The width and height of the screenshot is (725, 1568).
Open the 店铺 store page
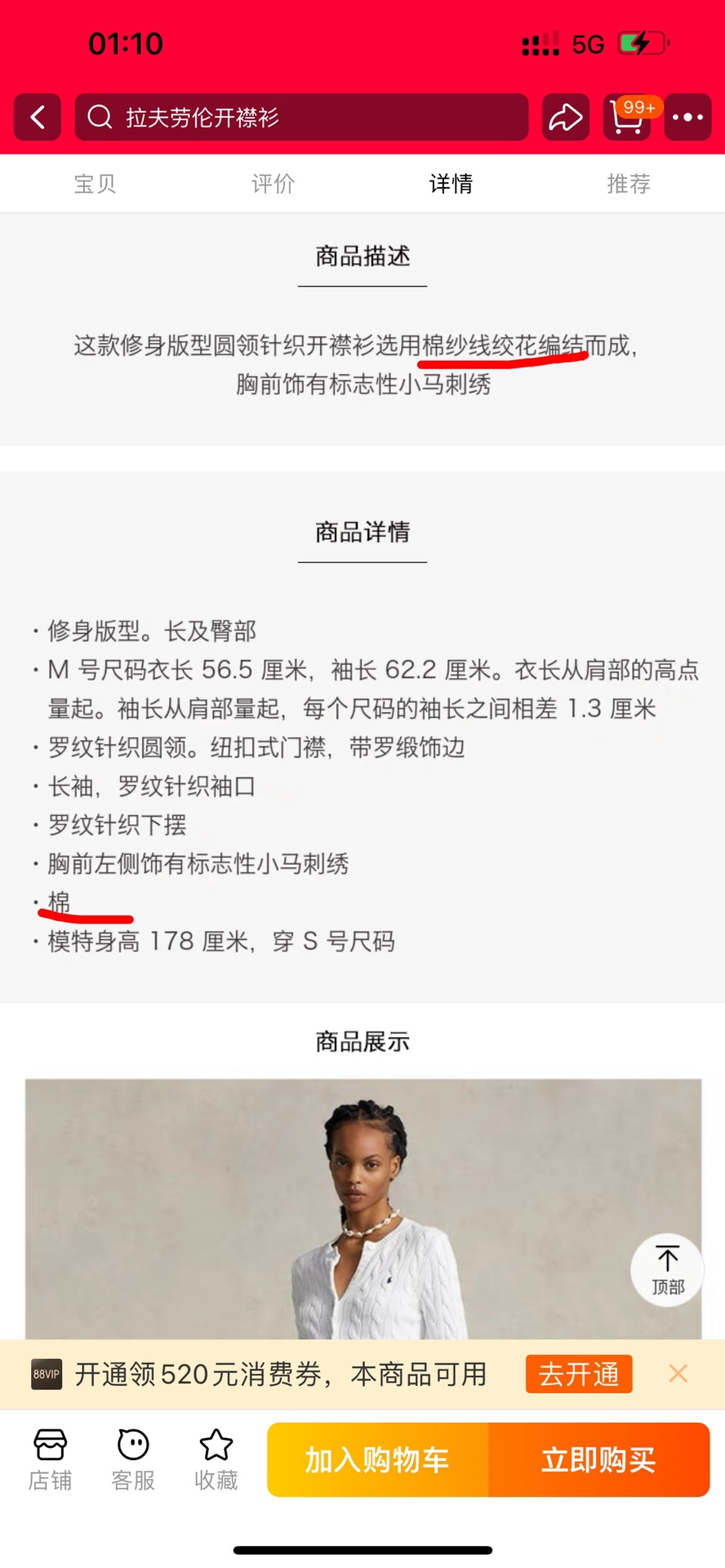[x=50, y=1459]
